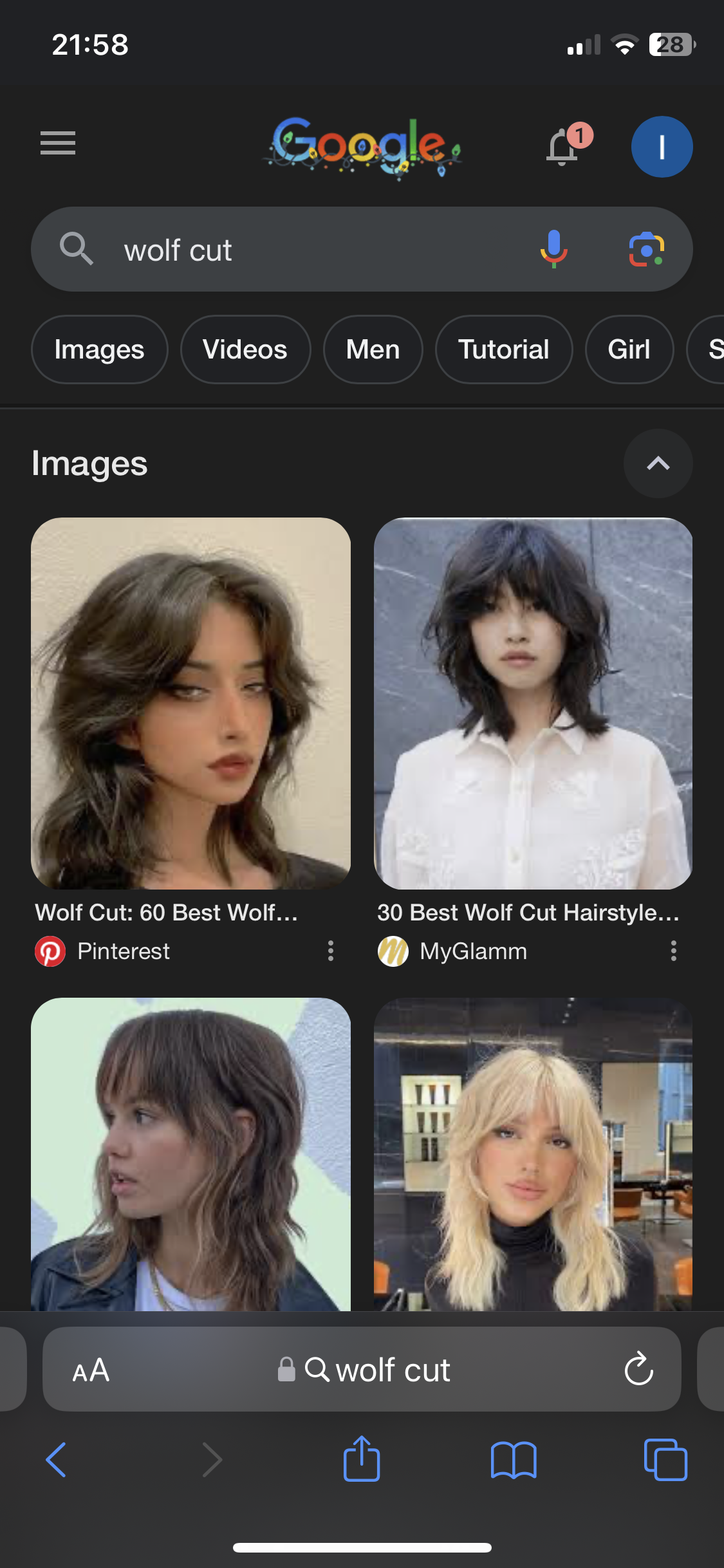Image resolution: width=724 pixels, height=1568 pixels.
Task: Open the notifications bell
Action: [562, 147]
